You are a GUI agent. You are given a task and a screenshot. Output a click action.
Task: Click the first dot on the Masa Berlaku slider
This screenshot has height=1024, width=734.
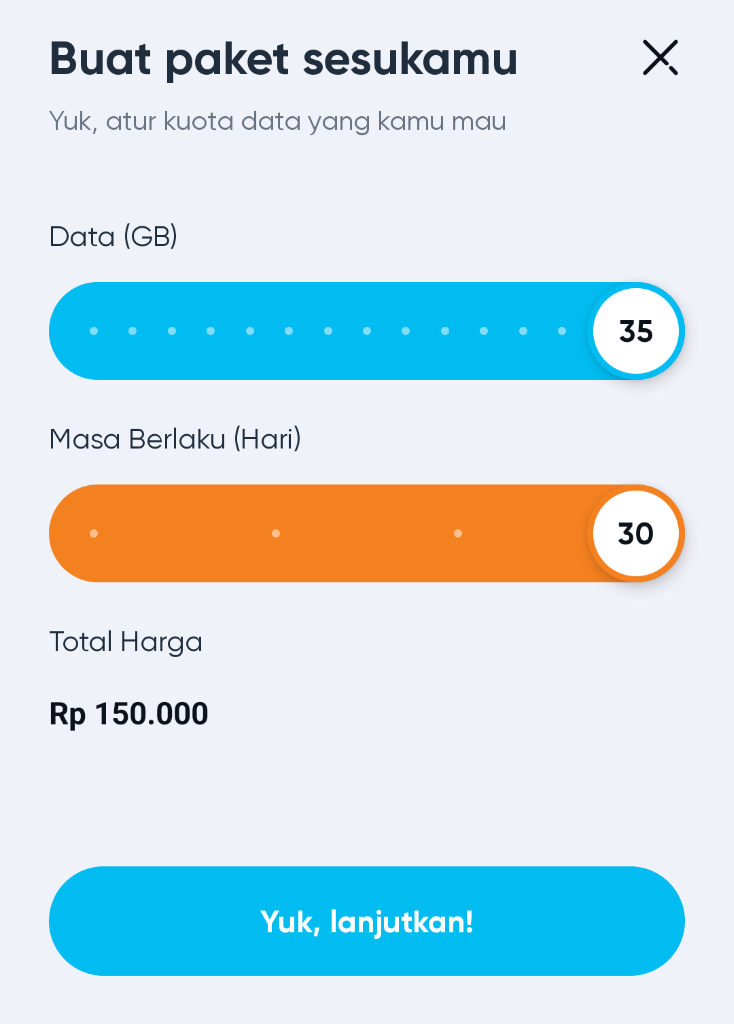pyautogui.click(x=93, y=533)
